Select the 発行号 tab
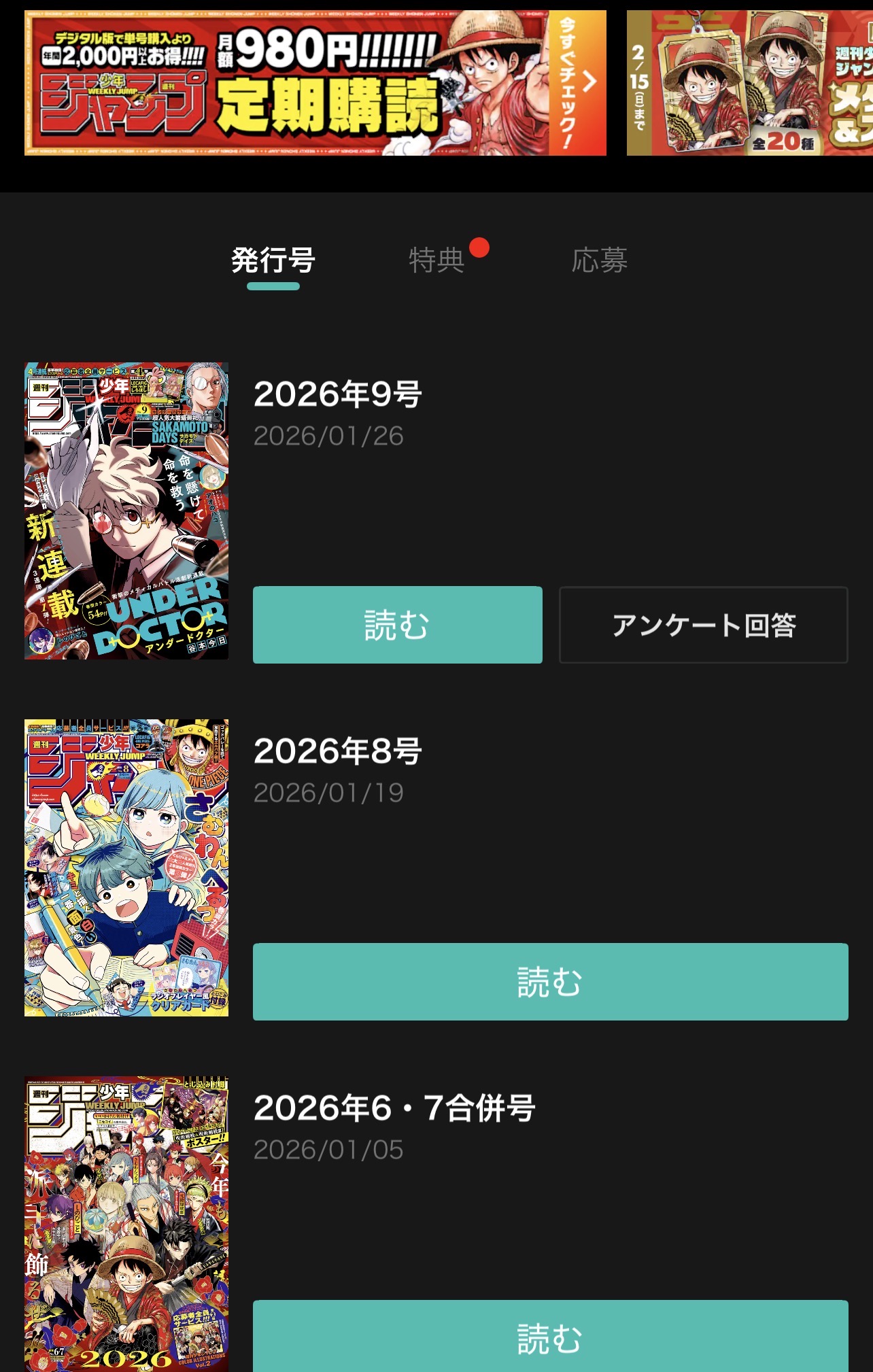This screenshot has height=1372, width=873. pyautogui.click(x=273, y=260)
